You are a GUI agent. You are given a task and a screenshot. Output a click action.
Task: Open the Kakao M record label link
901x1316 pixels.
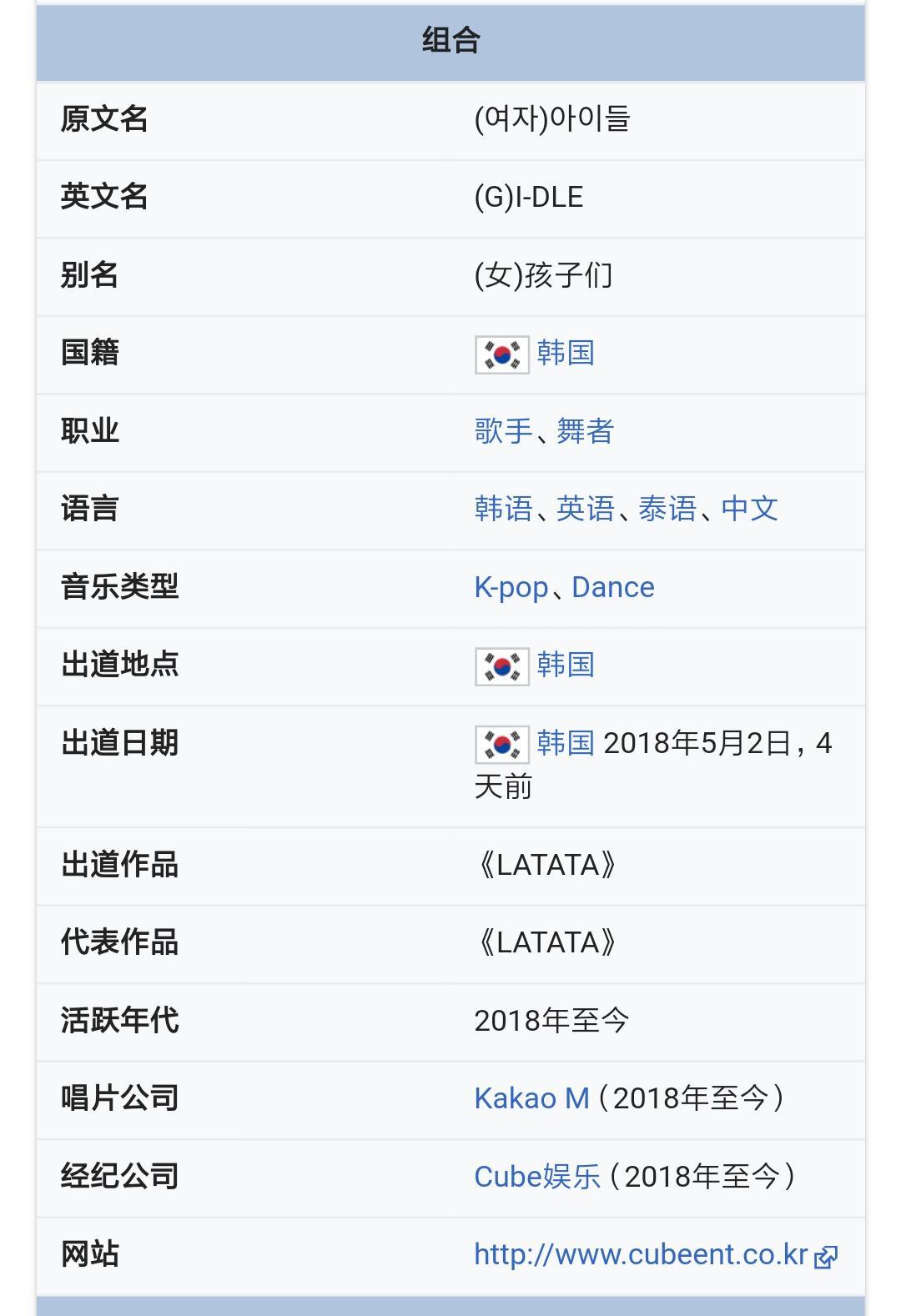click(x=531, y=1098)
